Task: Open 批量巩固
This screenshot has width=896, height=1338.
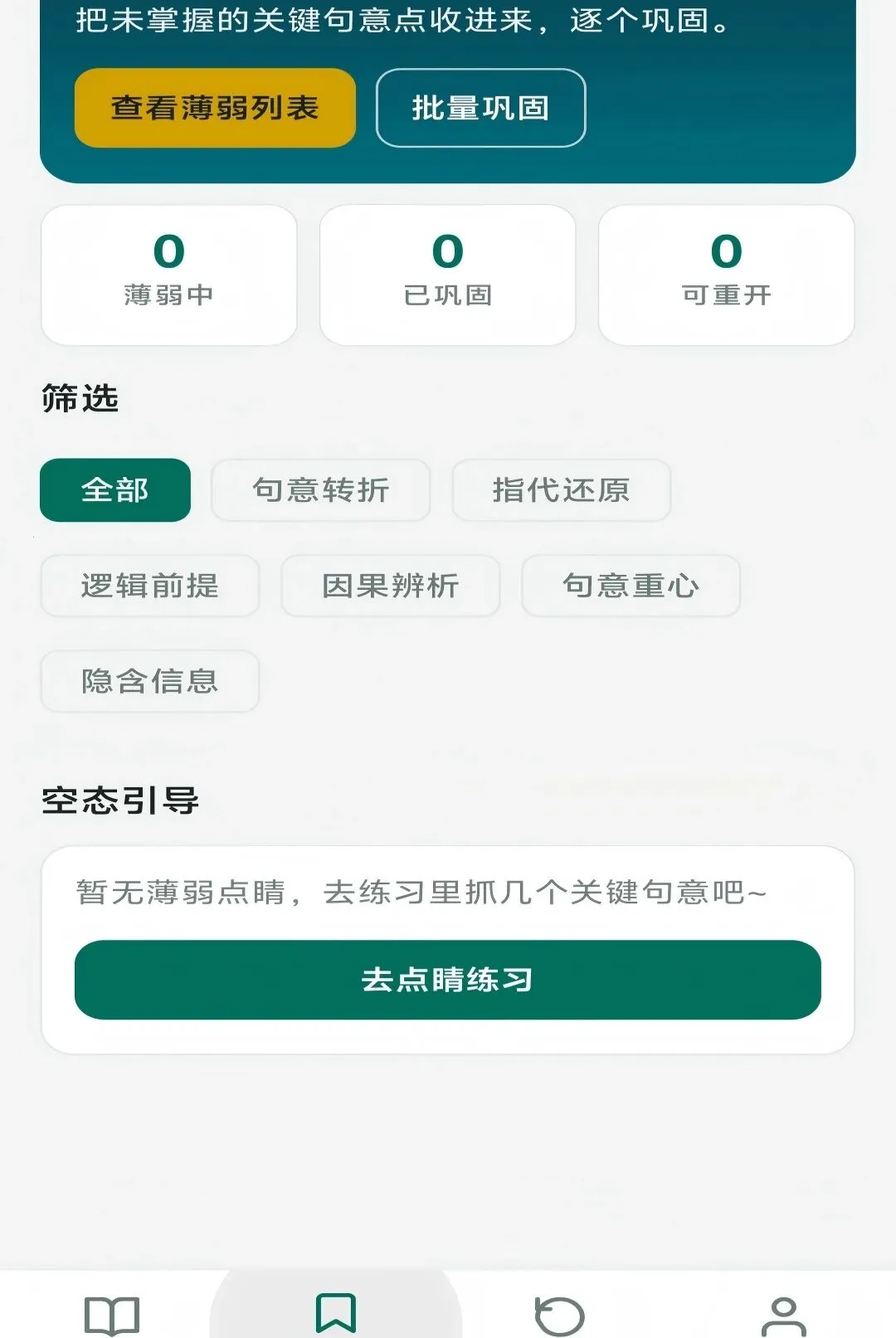Action: [480, 108]
